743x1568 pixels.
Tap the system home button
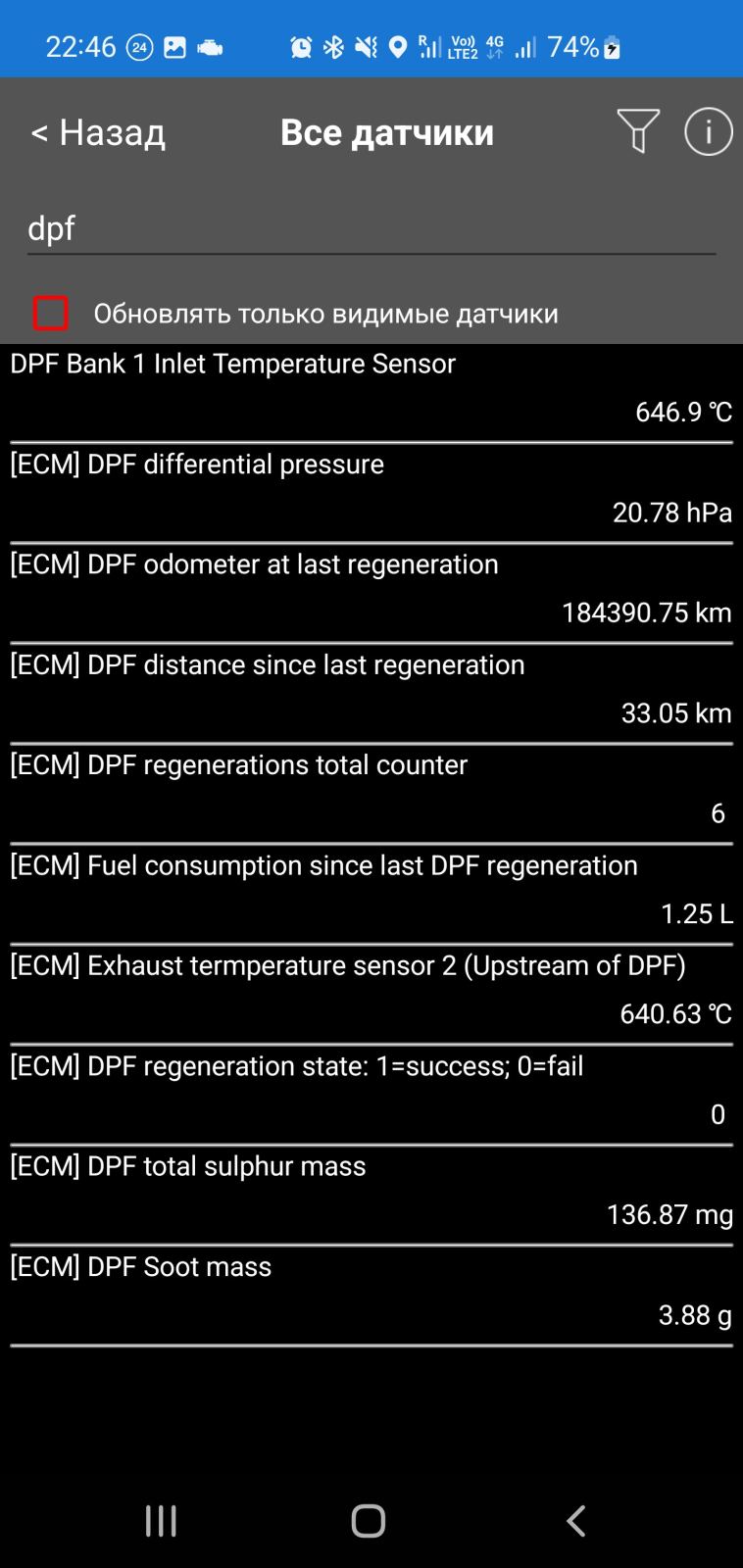coord(369,1521)
